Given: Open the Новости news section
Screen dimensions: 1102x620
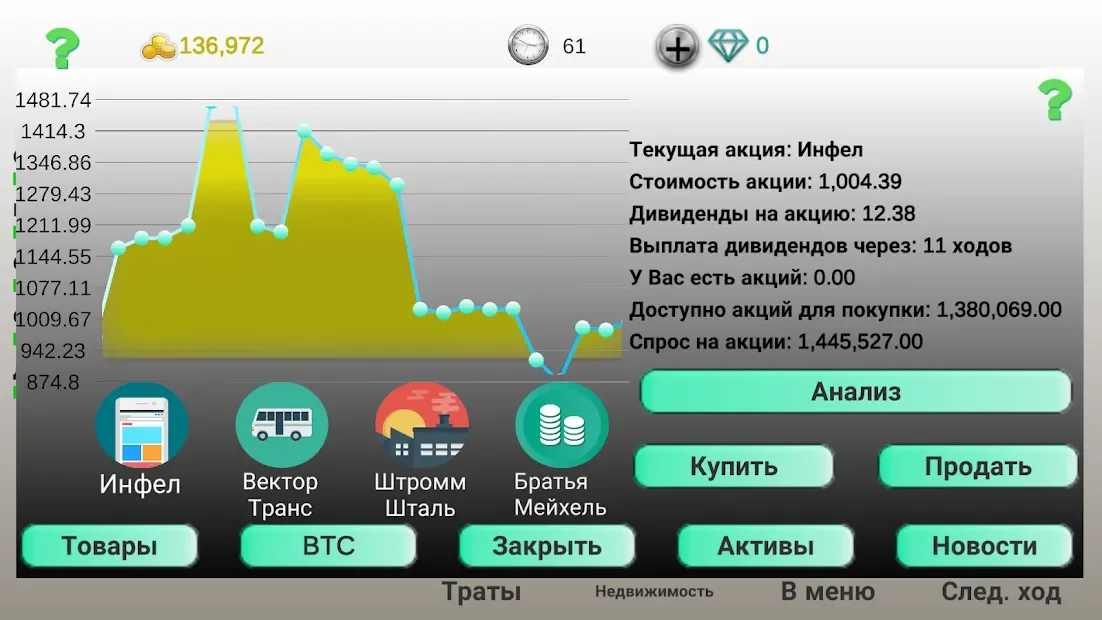Looking at the screenshot, I should 984,546.
